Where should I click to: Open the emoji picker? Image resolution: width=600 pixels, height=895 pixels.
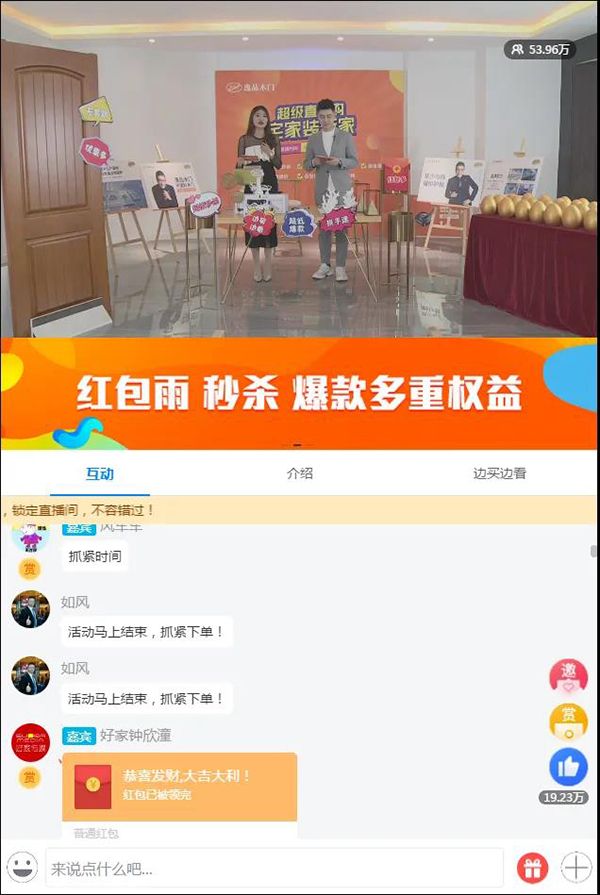click(x=22, y=866)
